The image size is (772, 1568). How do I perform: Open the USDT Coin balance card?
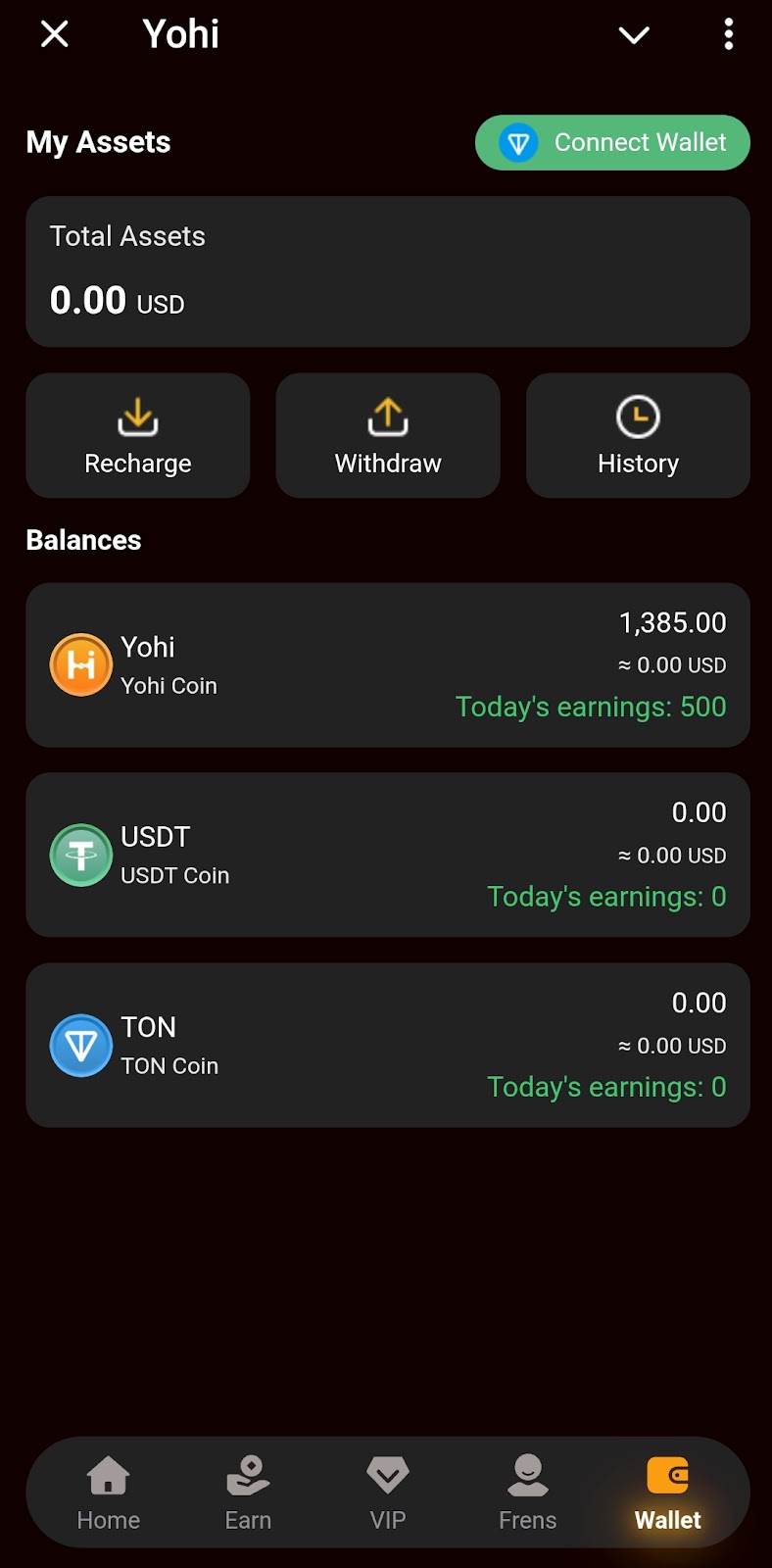tap(388, 855)
